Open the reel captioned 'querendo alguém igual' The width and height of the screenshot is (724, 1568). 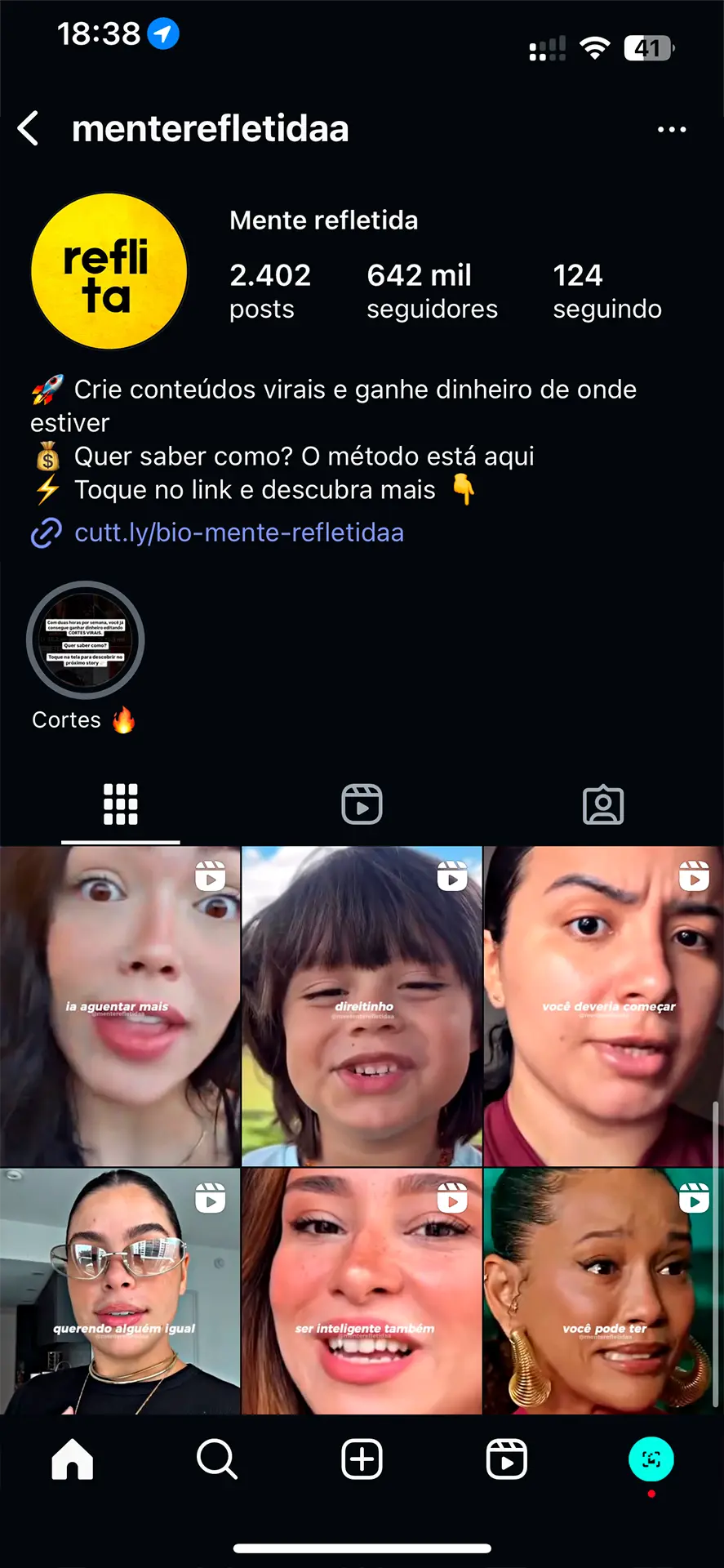120,1292
